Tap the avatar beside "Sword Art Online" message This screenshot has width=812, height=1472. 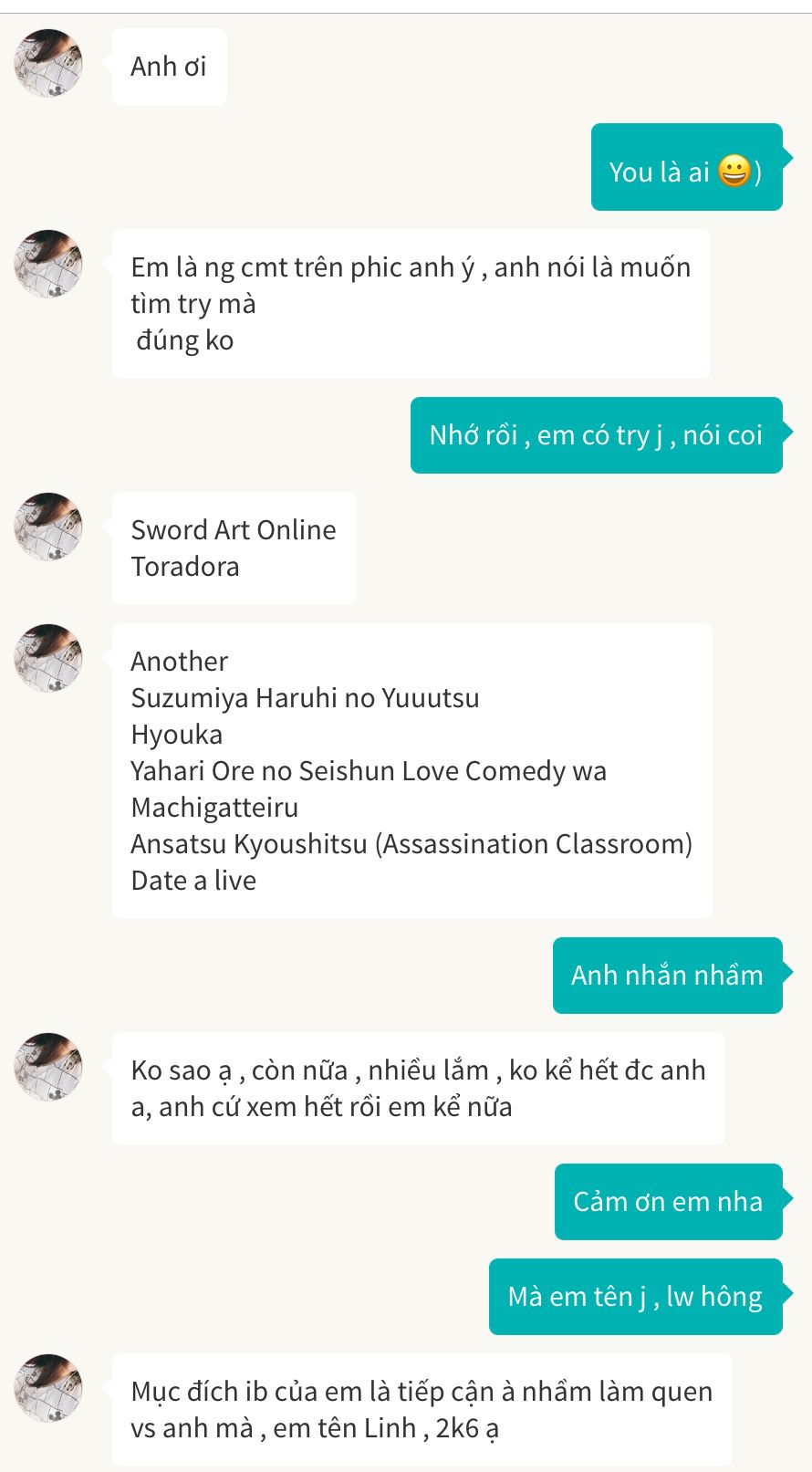pyautogui.click(x=48, y=527)
